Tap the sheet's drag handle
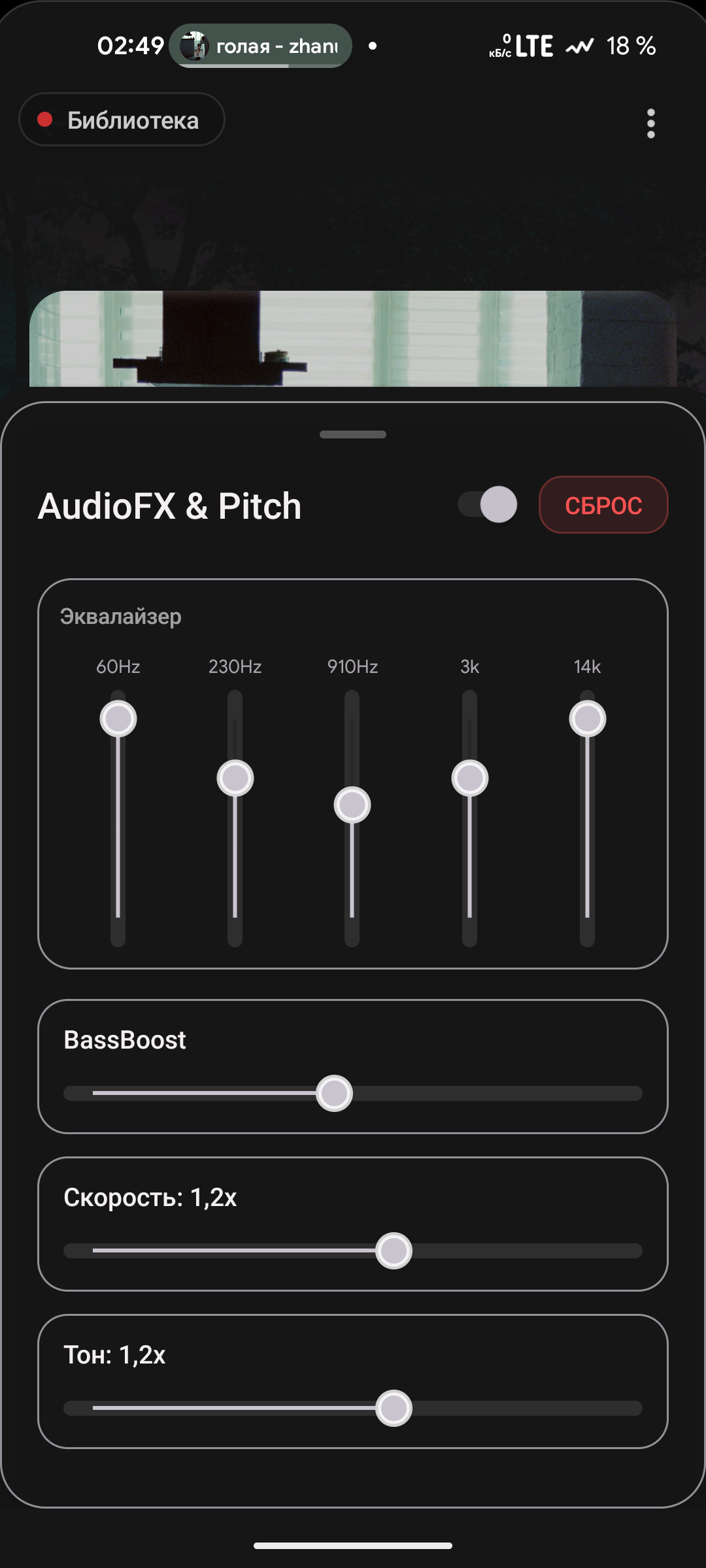706x1568 pixels. (x=353, y=434)
